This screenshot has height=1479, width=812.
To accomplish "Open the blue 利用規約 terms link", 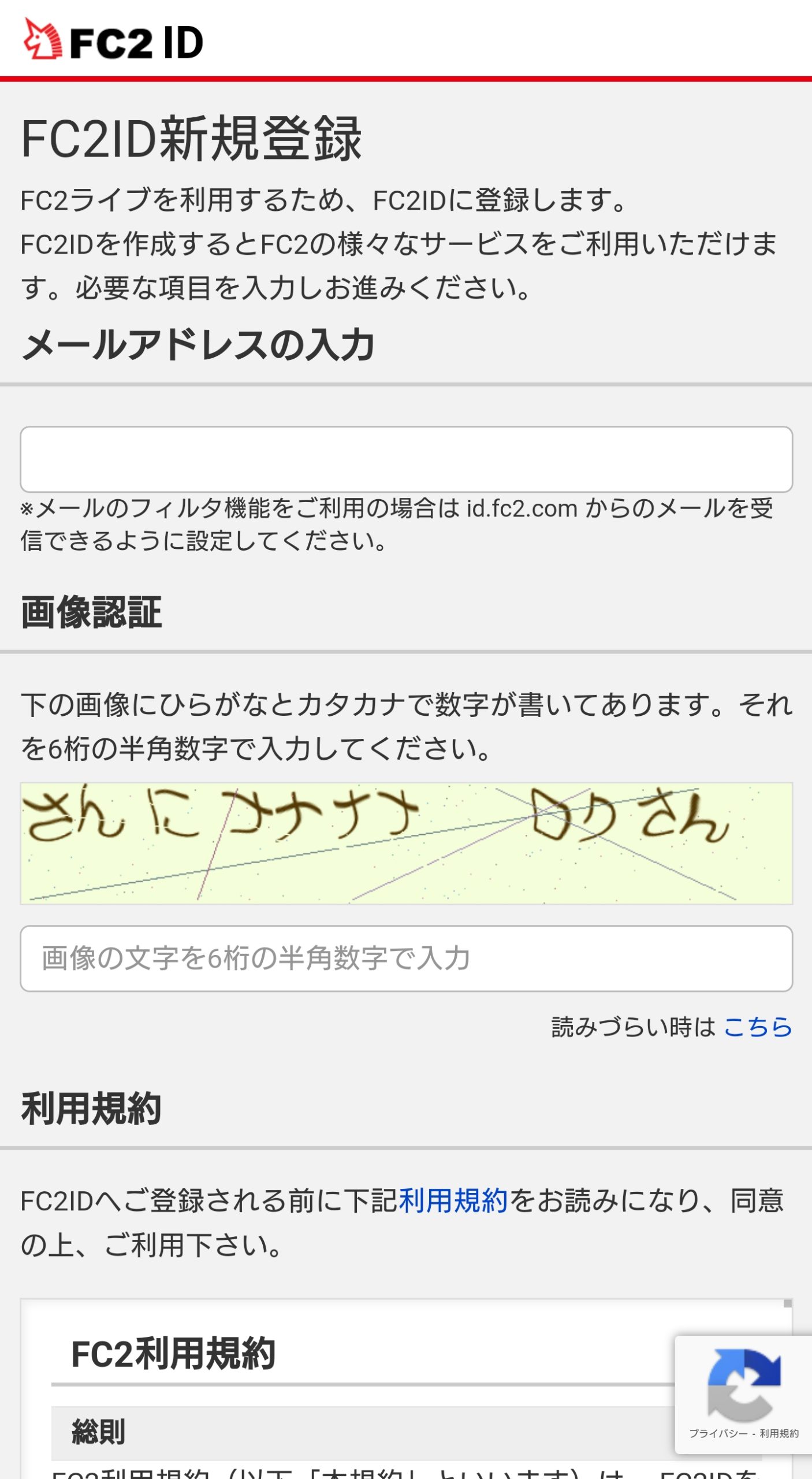I will click(453, 1201).
